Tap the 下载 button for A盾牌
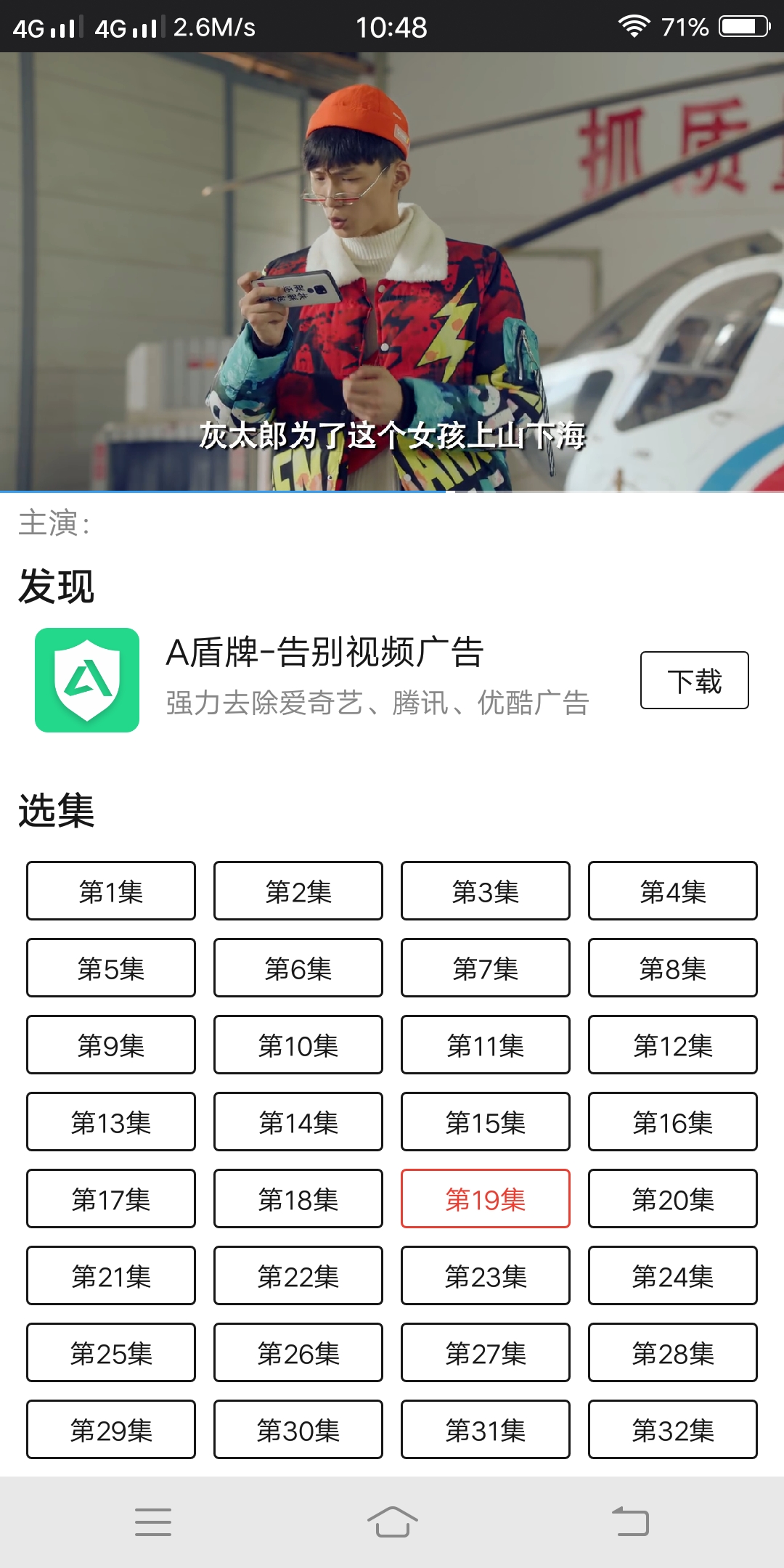784x1568 pixels. [694, 680]
